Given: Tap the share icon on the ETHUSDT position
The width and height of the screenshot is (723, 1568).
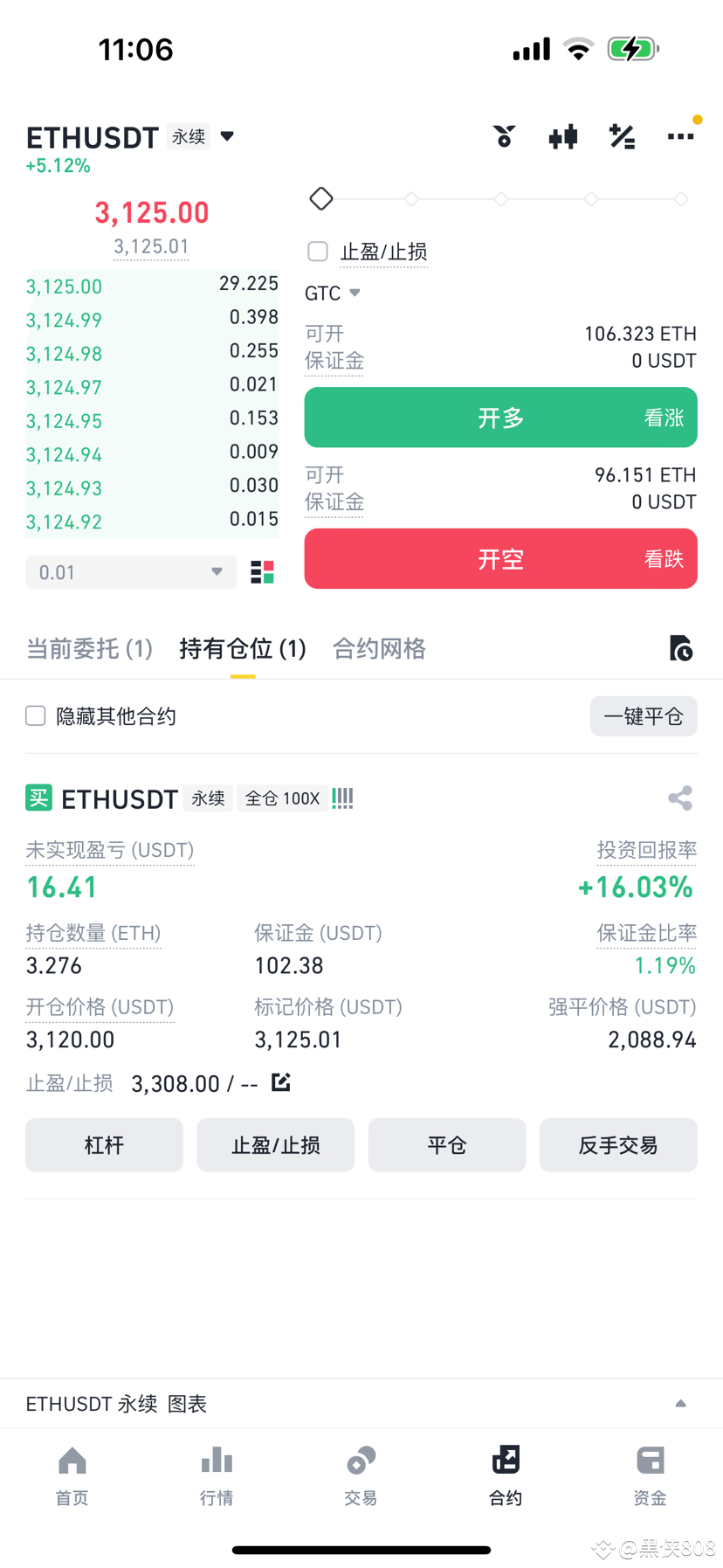Looking at the screenshot, I should (x=680, y=798).
